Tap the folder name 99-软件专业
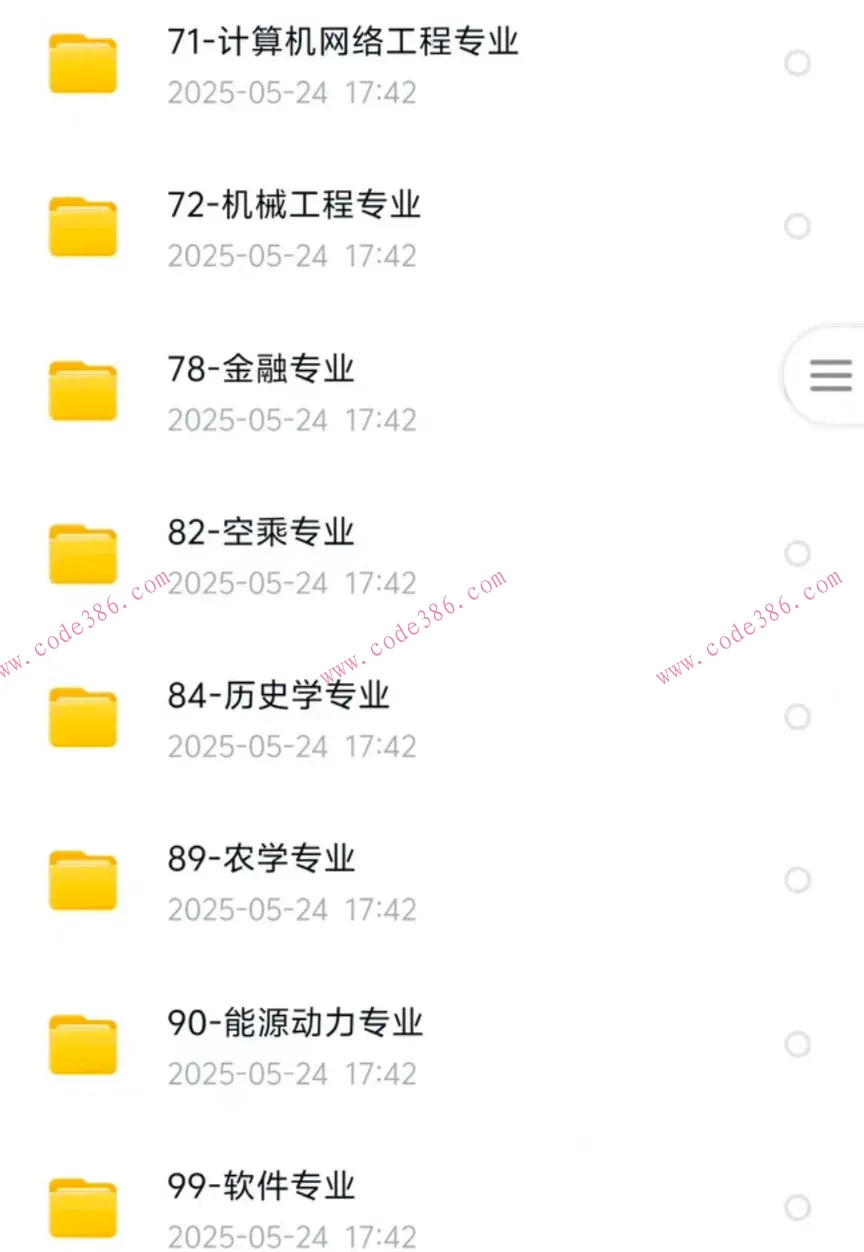 [x=260, y=1186]
